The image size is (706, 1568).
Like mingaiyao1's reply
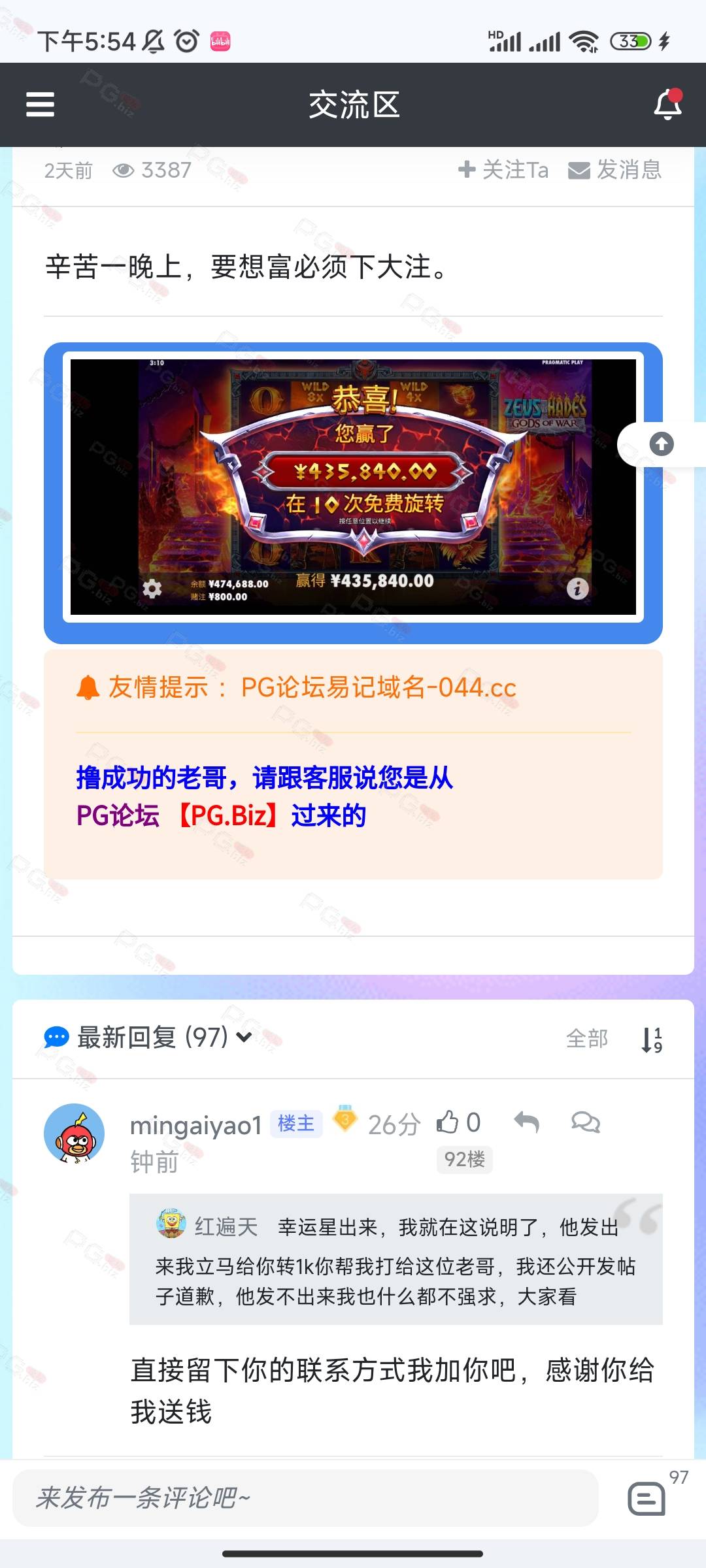(458, 1122)
